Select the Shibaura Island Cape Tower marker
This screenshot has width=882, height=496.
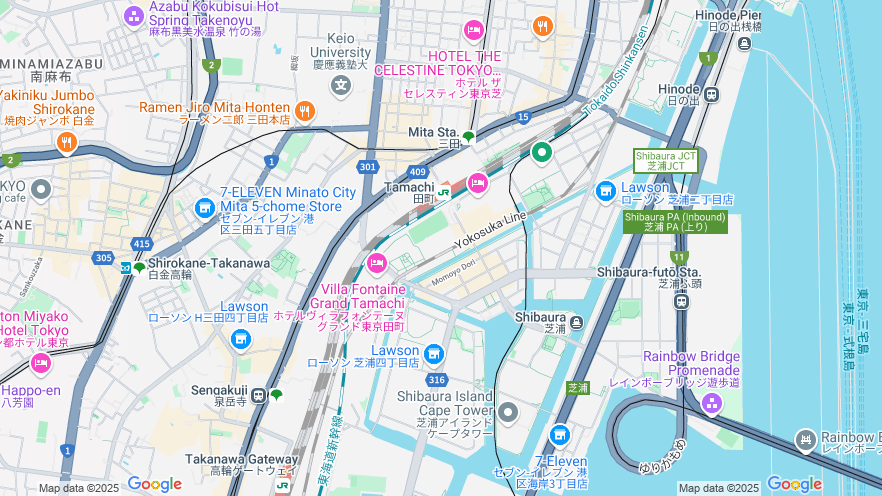[508, 412]
